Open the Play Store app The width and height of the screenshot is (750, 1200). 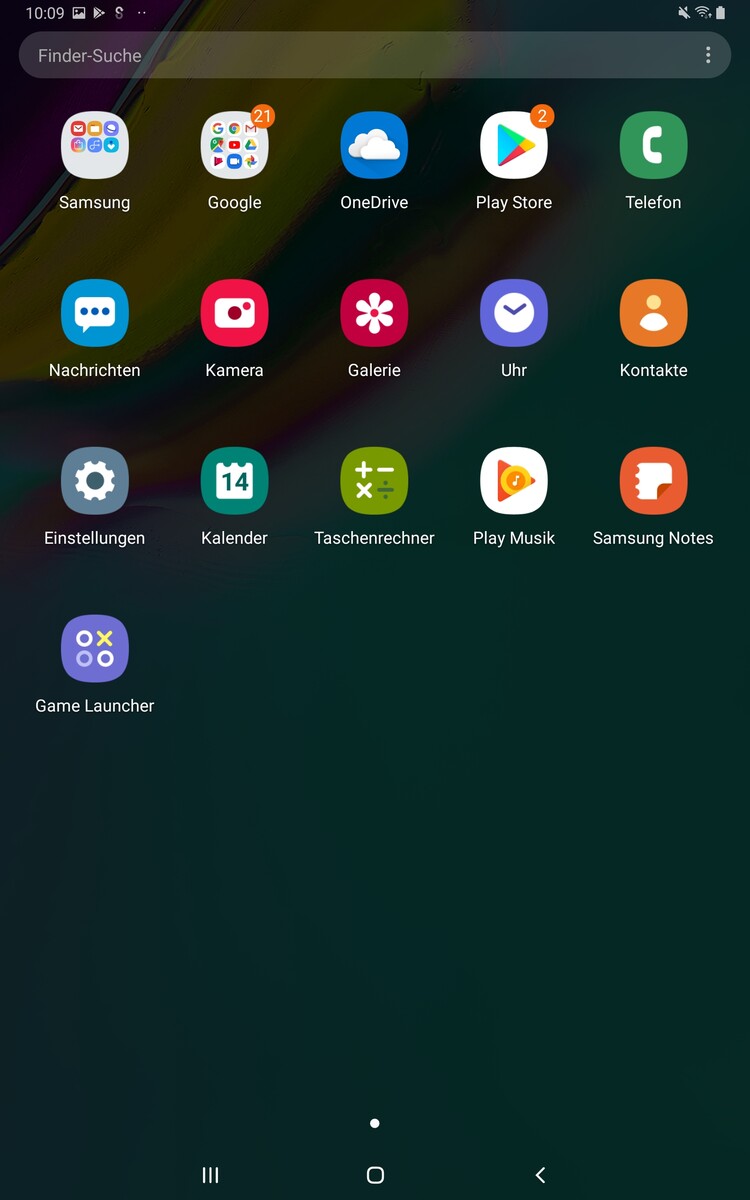[x=514, y=146]
